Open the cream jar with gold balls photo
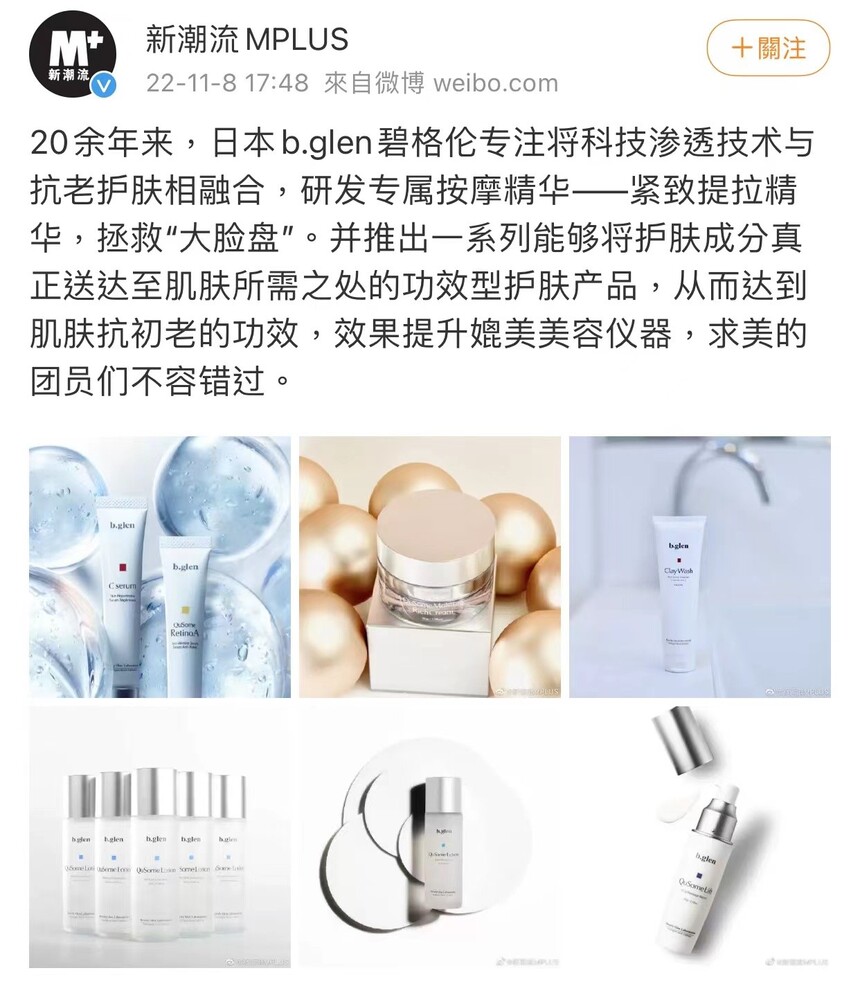The image size is (860, 984). [430, 567]
